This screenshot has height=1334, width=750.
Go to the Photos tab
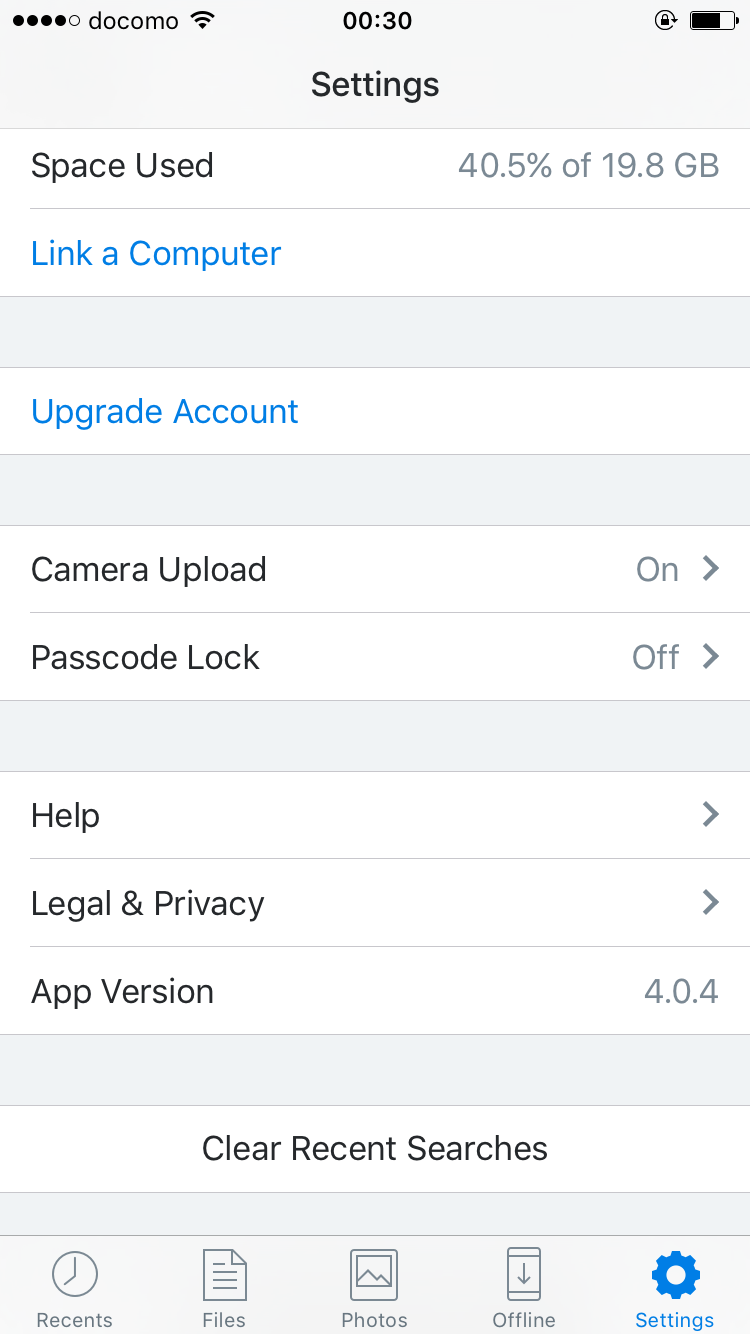pyautogui.click(x=375, y=1287)
